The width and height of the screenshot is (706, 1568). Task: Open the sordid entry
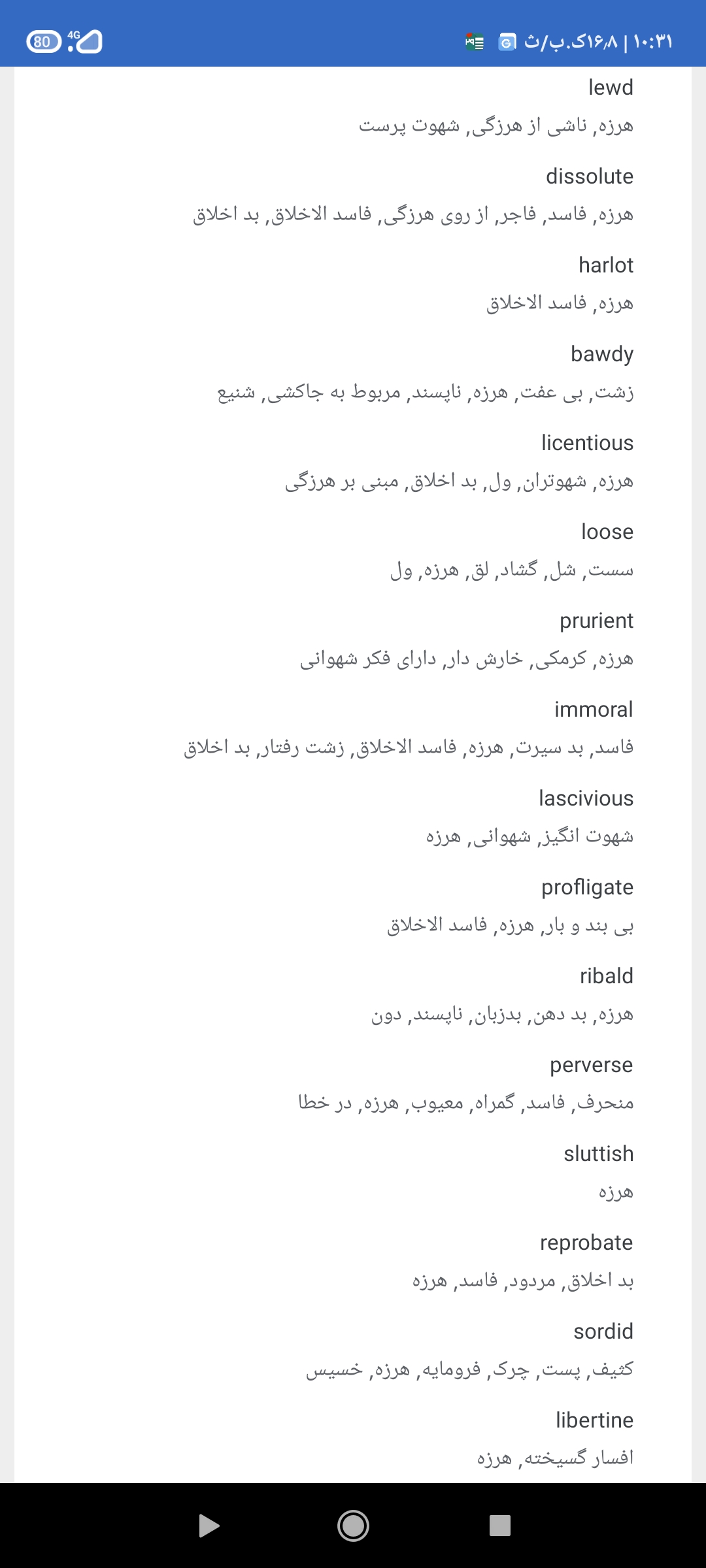(x=603, y=1331)
